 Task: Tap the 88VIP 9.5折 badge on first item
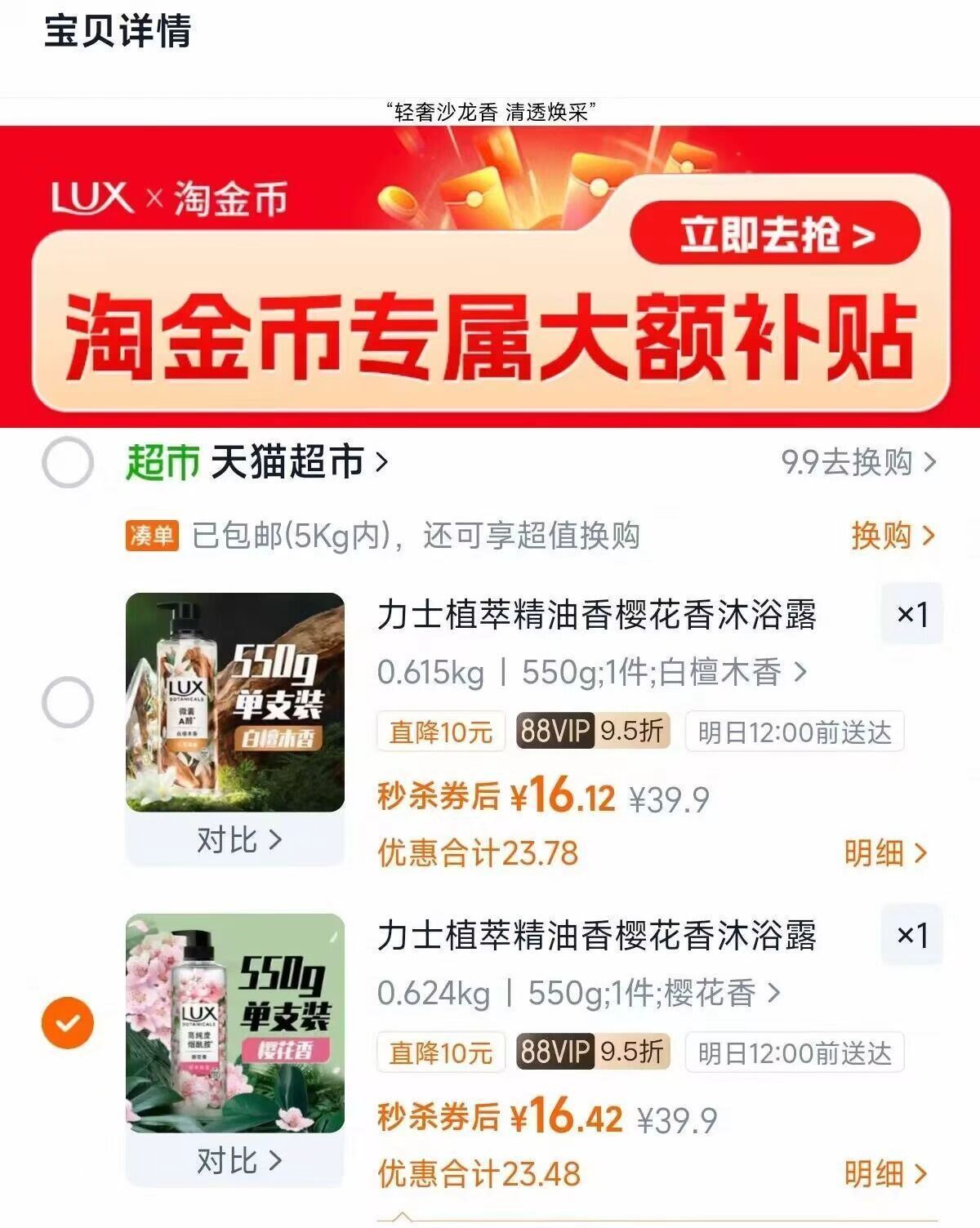pyautogui.click(x=590, y=732)
